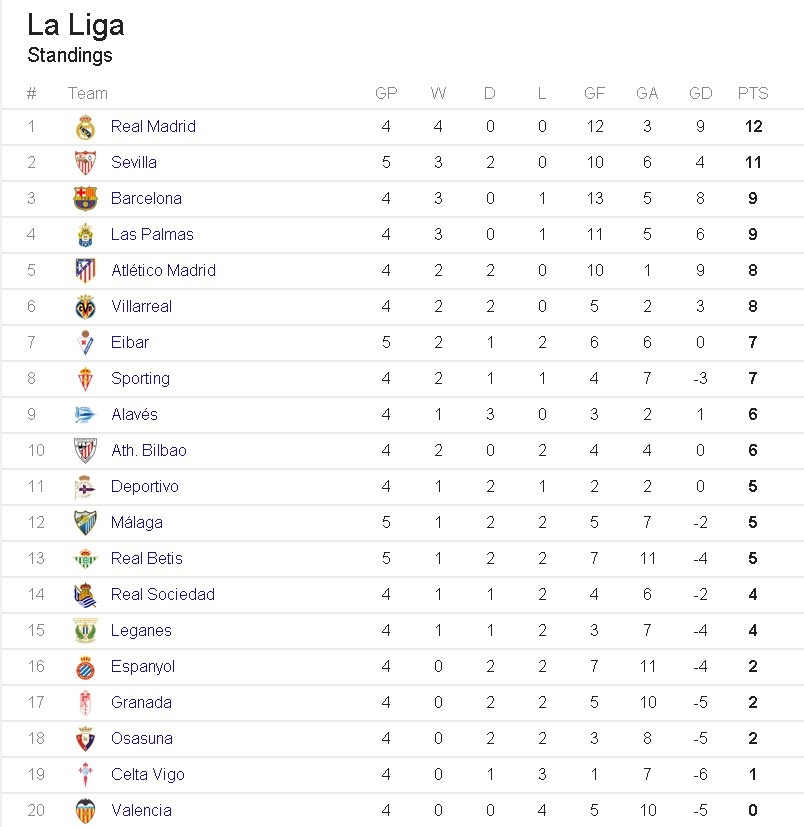The image size is (804, 827).
Task: Open Barcelona's team page
Action: [146, 199]
